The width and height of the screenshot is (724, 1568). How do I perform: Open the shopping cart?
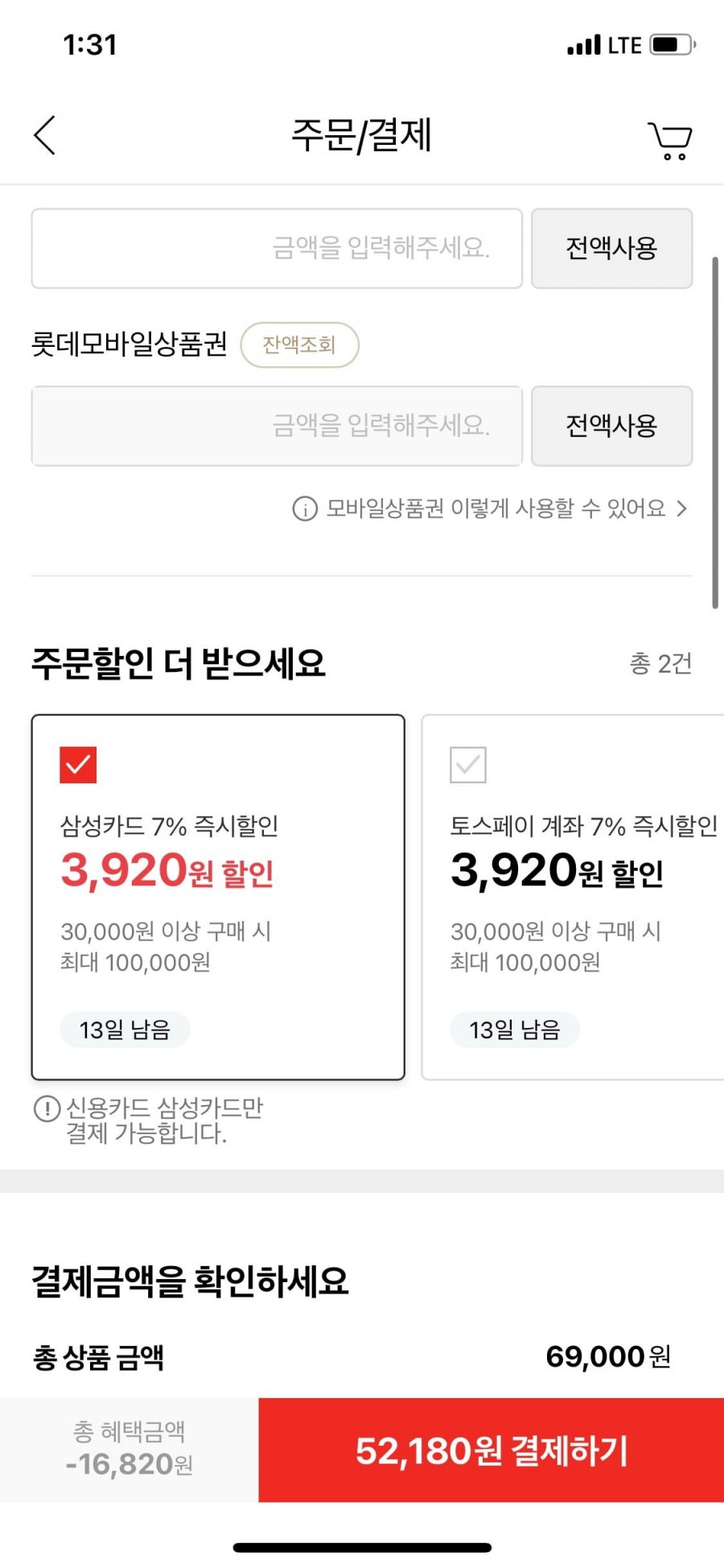670,141
